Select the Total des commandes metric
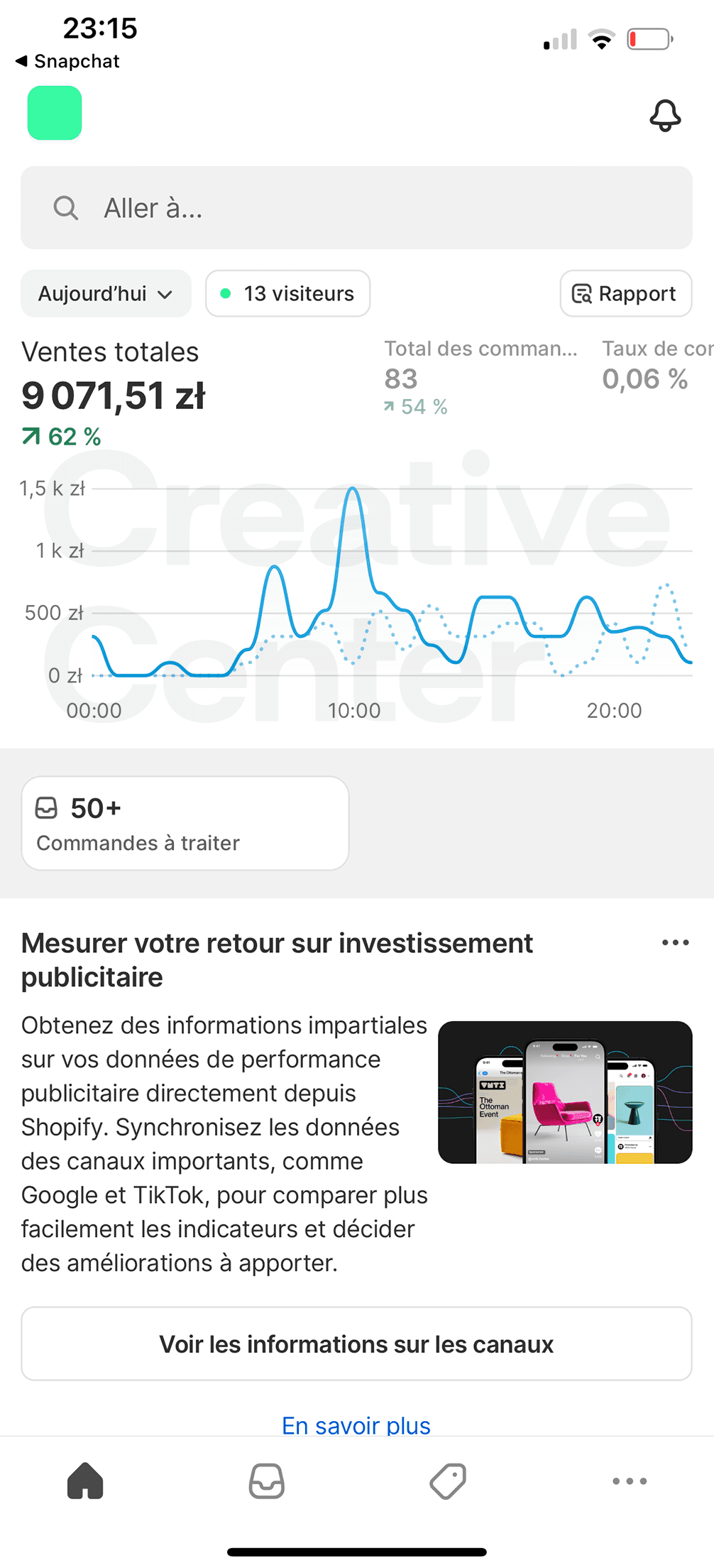Image resolution: width=714 pixels, height=1568 pixels. click(x=481, y=378)
